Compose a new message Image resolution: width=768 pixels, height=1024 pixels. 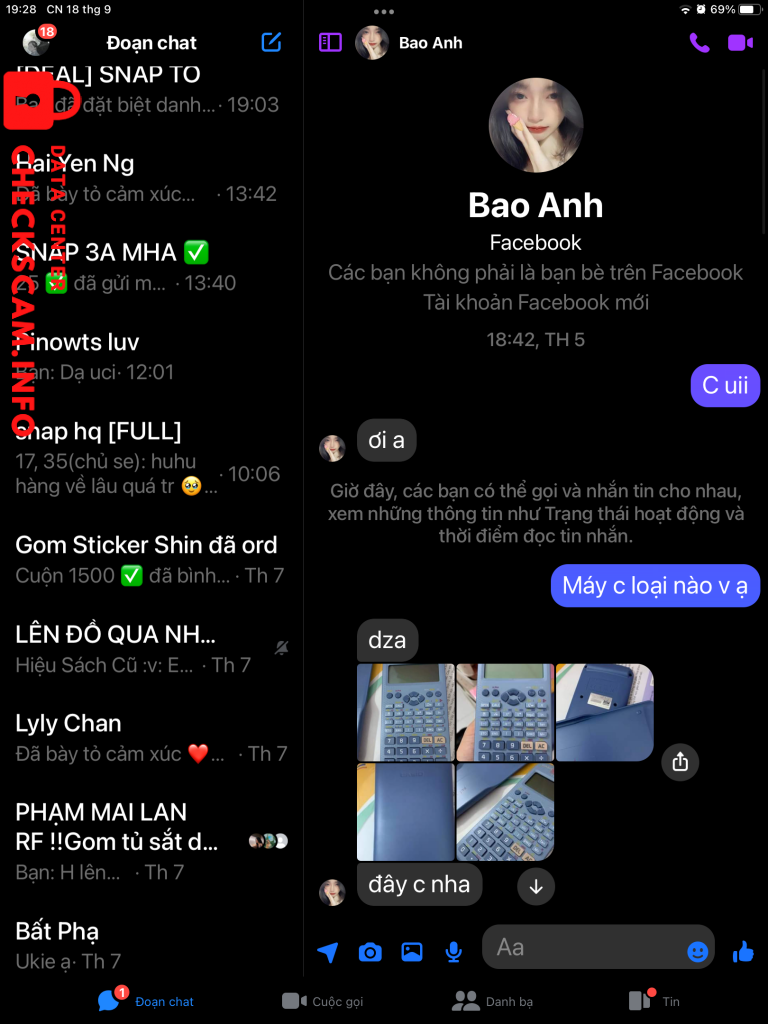(x=271, y=42)
